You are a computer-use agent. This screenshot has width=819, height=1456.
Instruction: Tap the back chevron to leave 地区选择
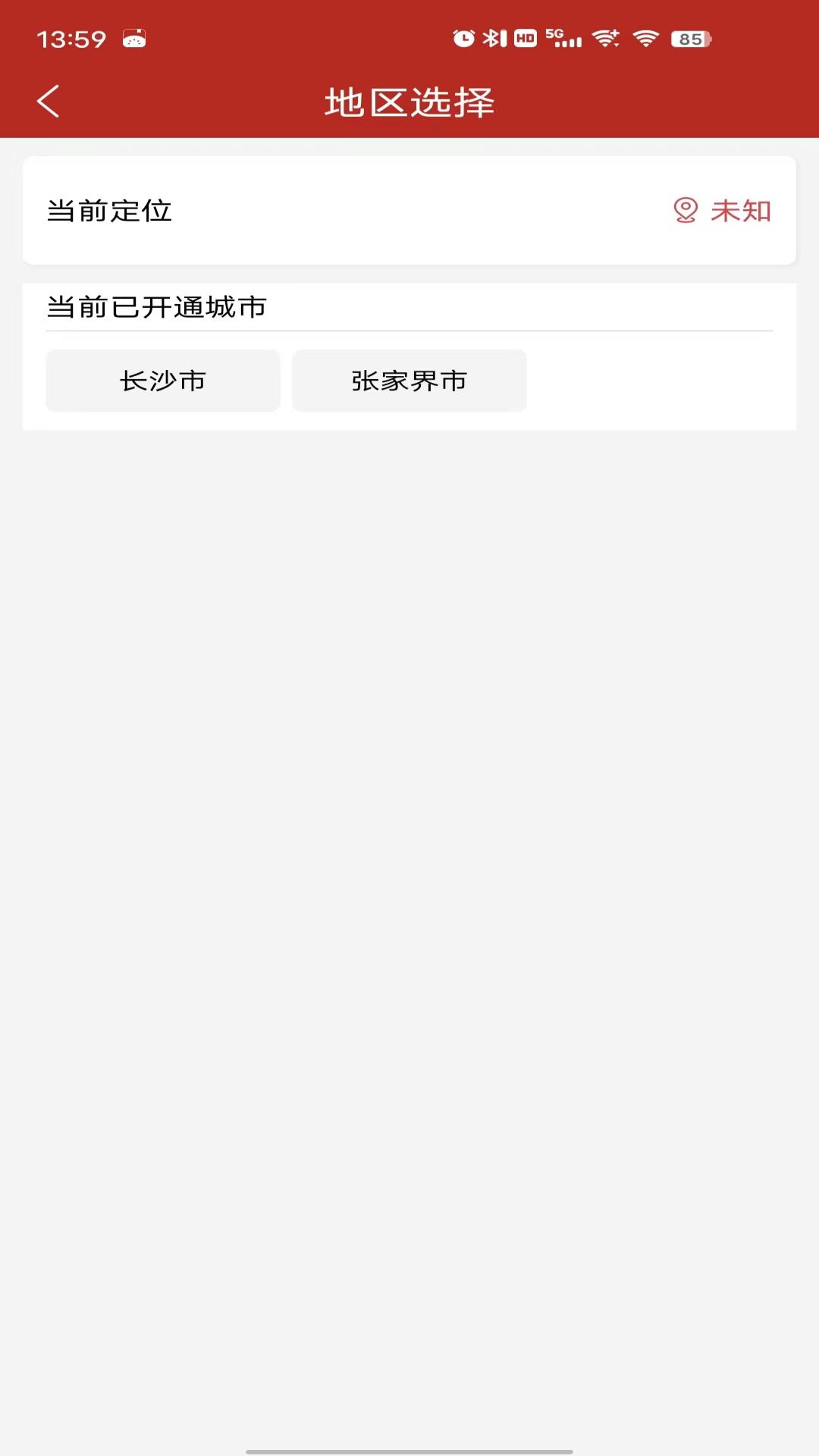click(49, 101)
